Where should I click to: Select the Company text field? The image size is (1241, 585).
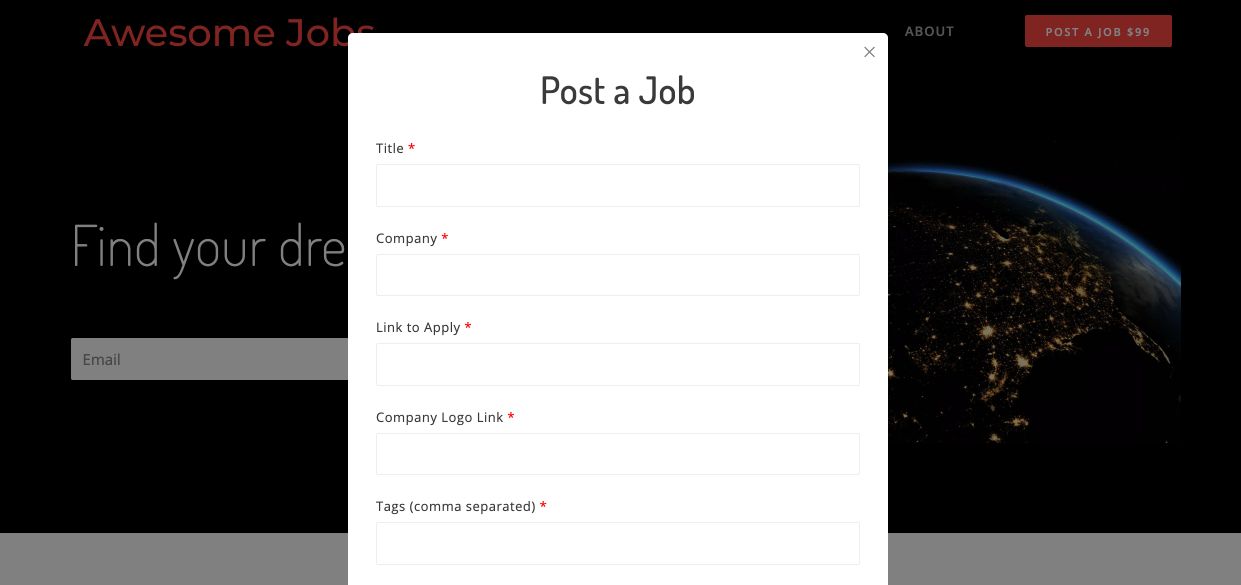coord(617,275)
